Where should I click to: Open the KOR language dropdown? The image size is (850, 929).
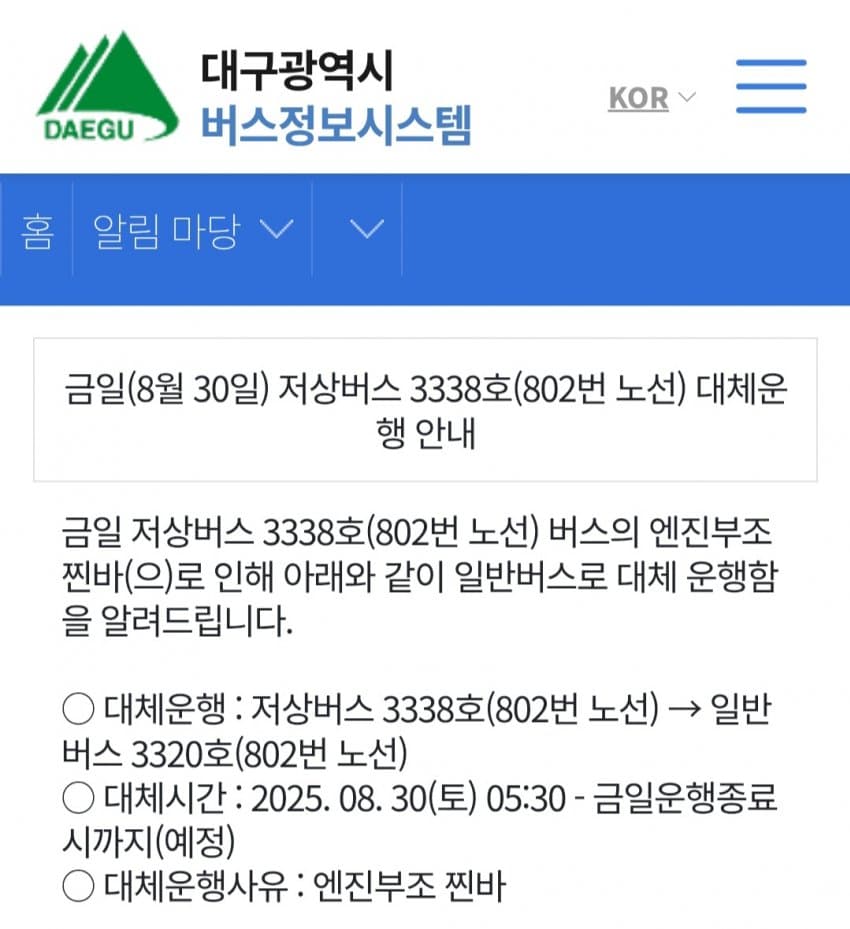click(x=651, y=98)
